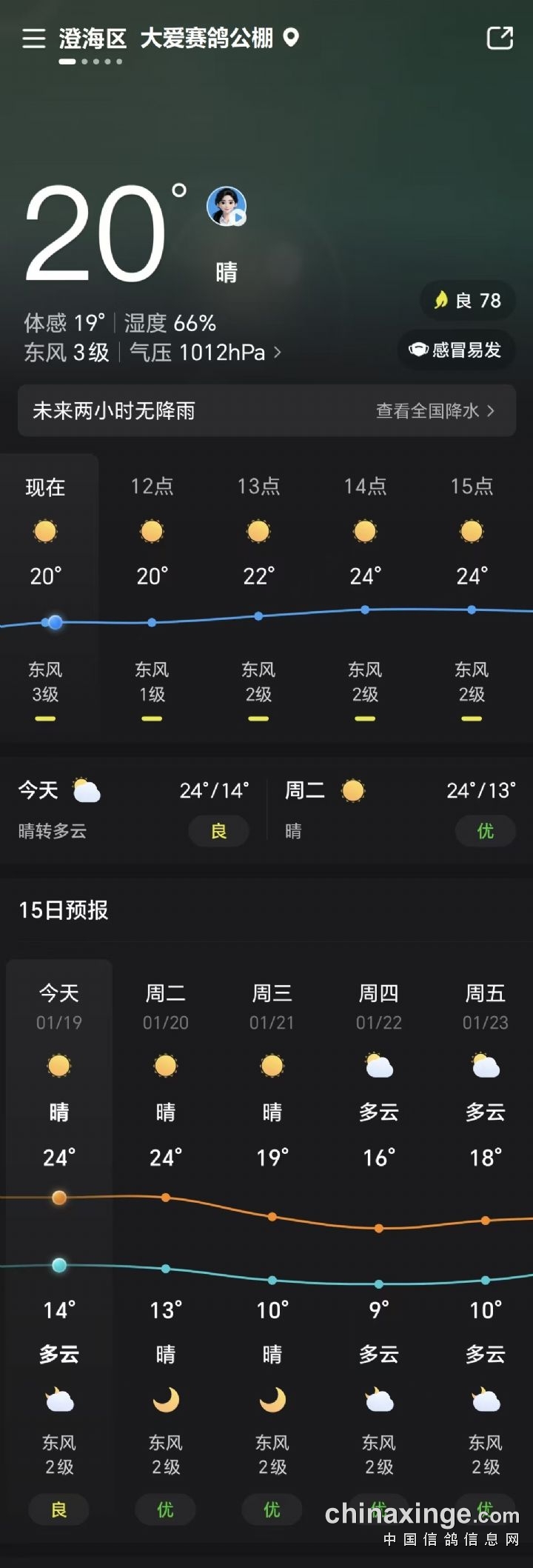Screen dimensions: 533x1568
Task: Open air quality 良 78 details
Action: click(x=468, y=300)
